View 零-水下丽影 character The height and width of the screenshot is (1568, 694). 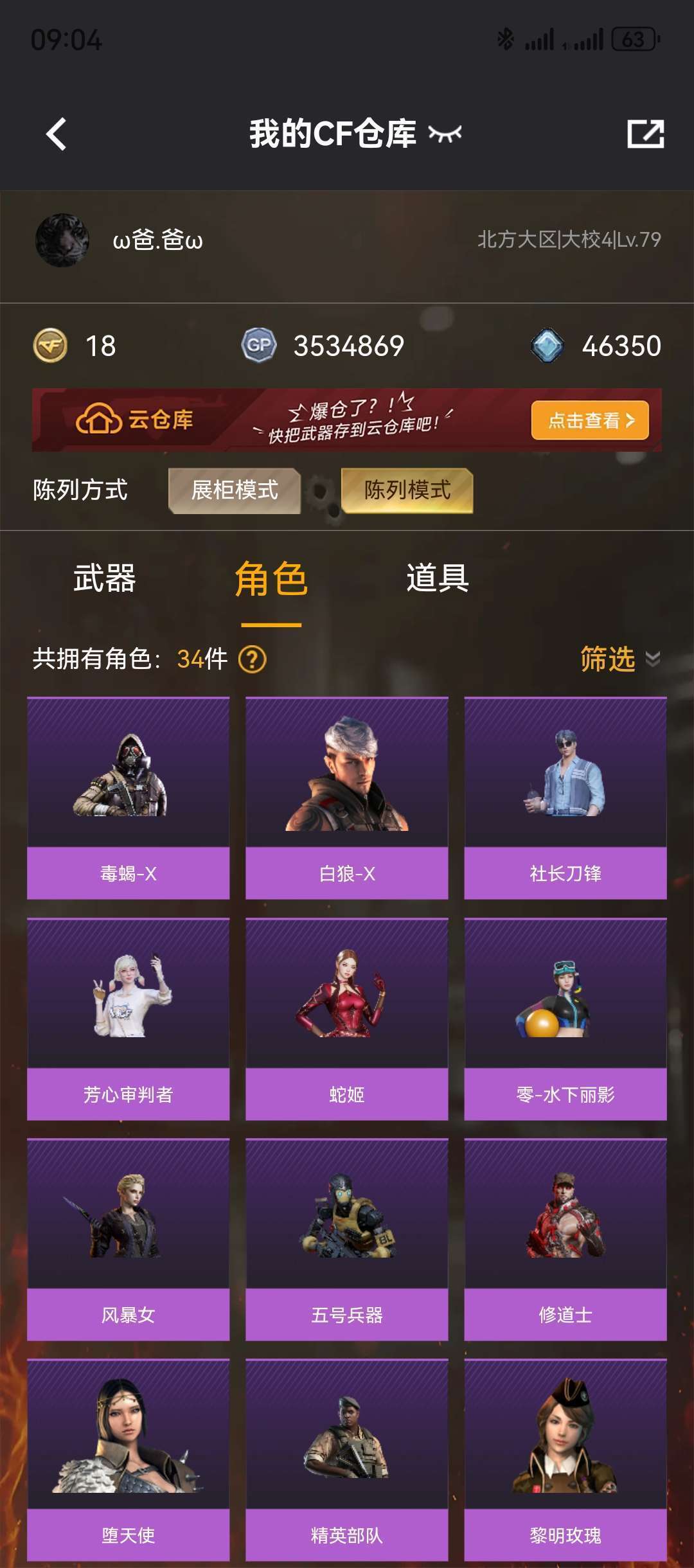[565, 1019]
